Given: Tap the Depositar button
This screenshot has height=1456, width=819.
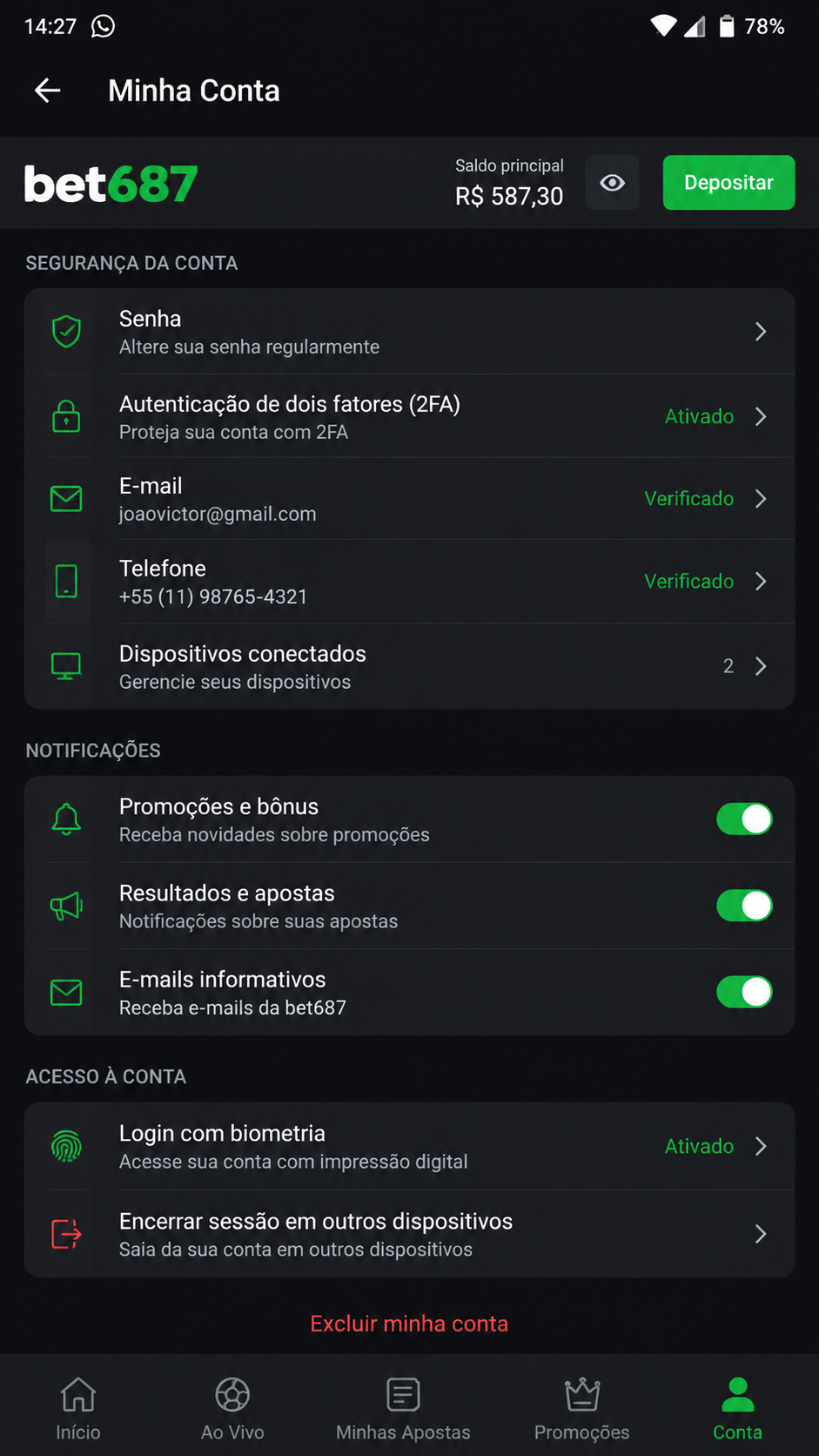Looking at the screenshot, I should tap(728, 183).
